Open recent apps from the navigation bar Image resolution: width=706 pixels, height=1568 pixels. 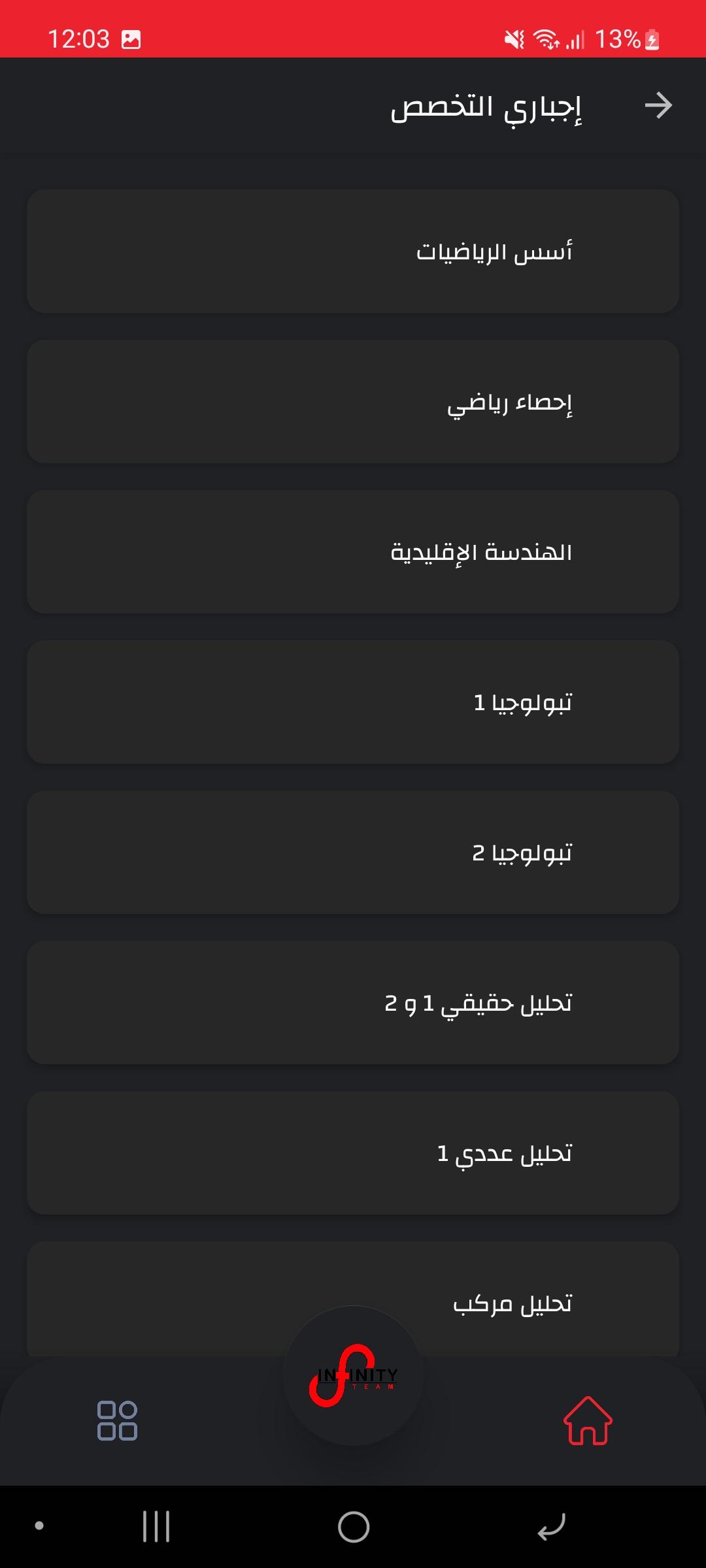[x=156, y=1527]
